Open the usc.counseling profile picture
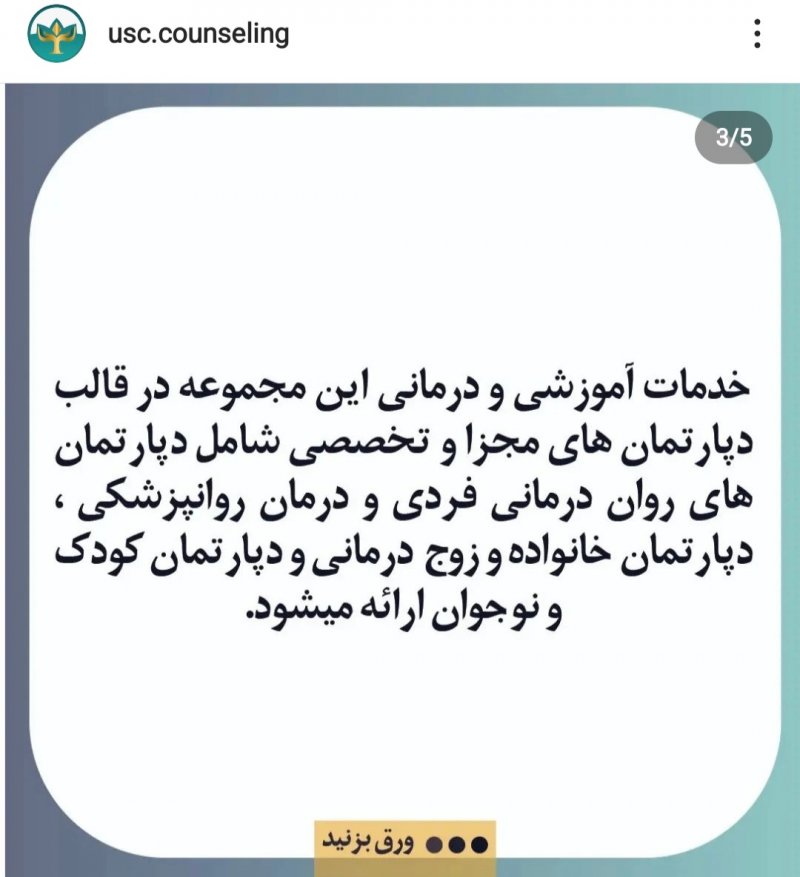 coord(57,34)
